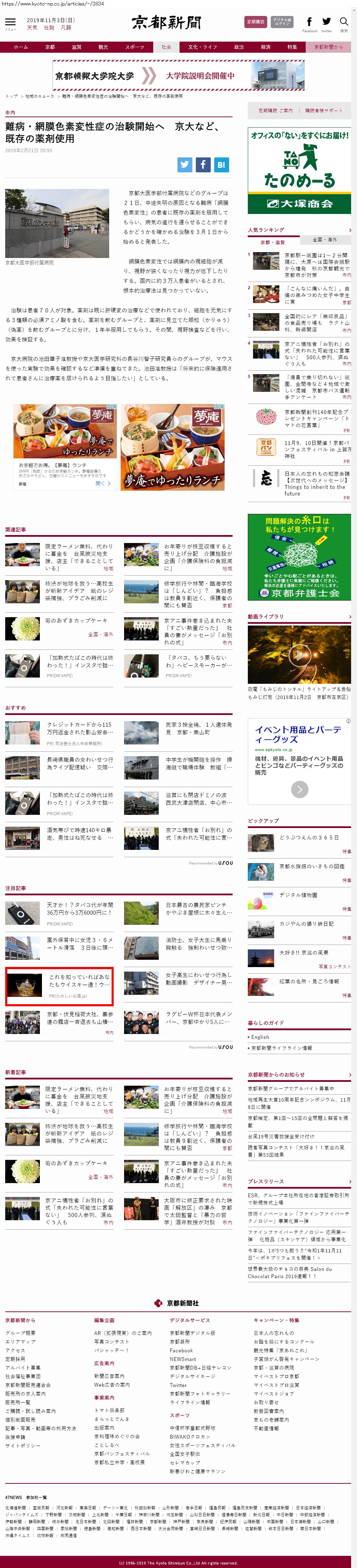Image resolution: width=357 pixels, height=1568 pixels.
Task: Switch to the スポーツ nav tab
Action: pyautogui.click(x=134, y=47)
